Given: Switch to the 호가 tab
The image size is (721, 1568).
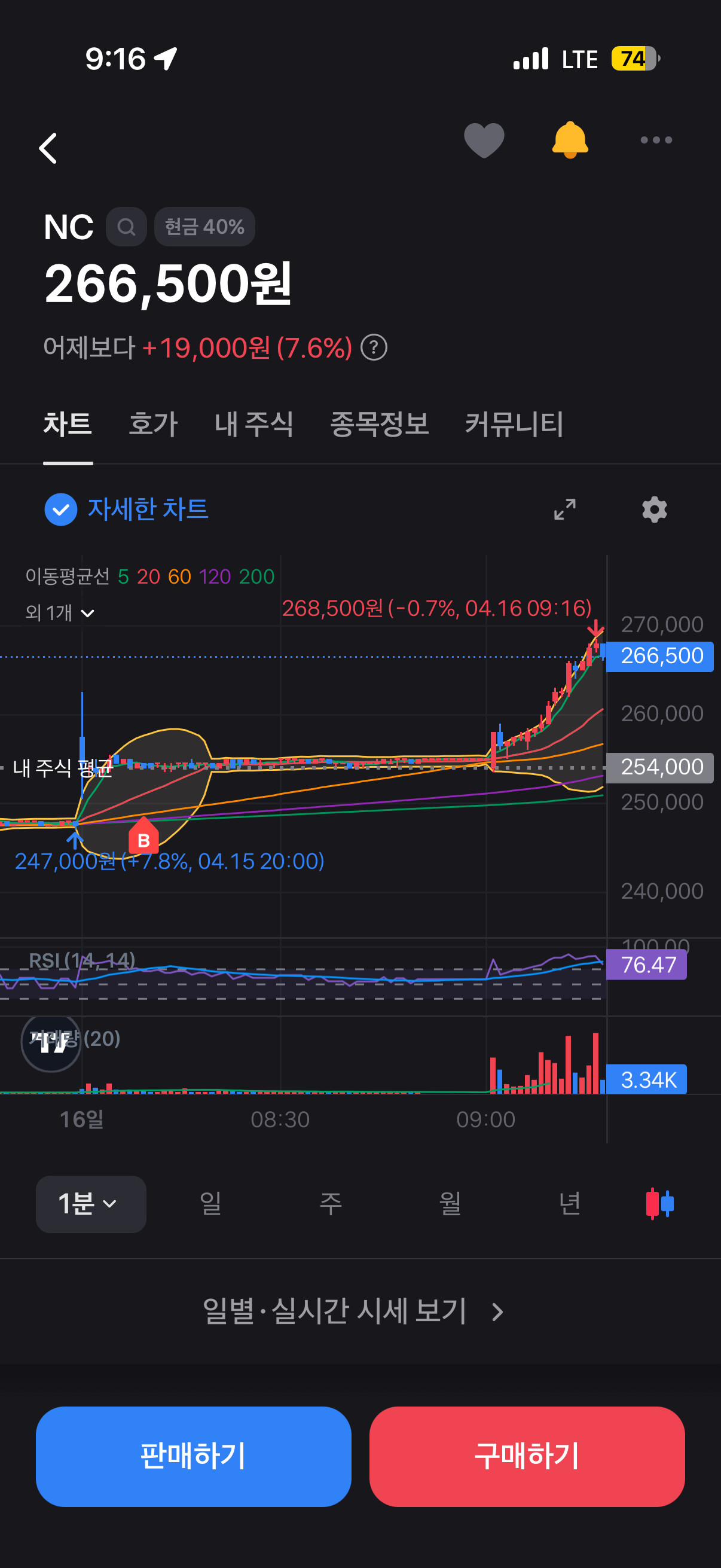Looking at the screenshot, I should [x=152, y=424].
